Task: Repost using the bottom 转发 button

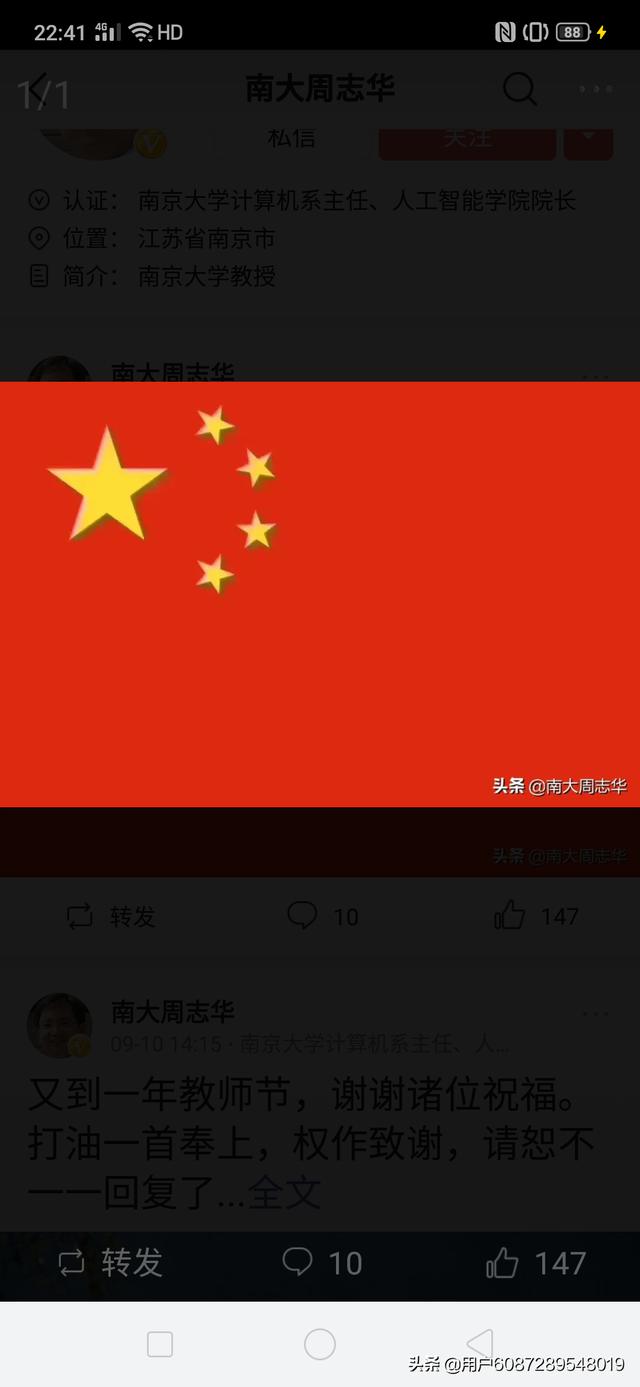Action: [x=110, y=1263]
